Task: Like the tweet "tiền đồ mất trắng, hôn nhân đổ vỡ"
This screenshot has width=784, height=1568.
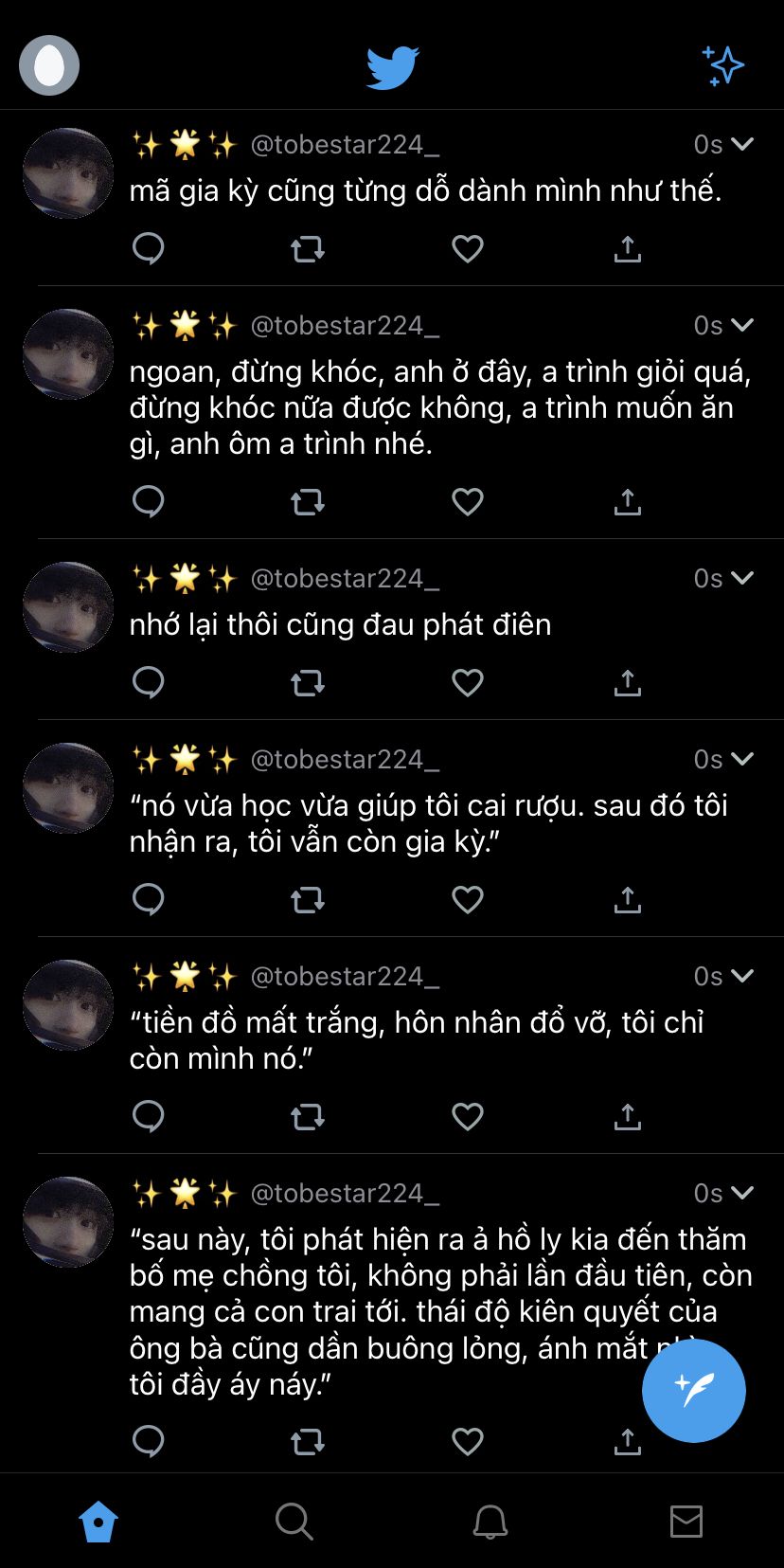Action: pos(468,1117)
